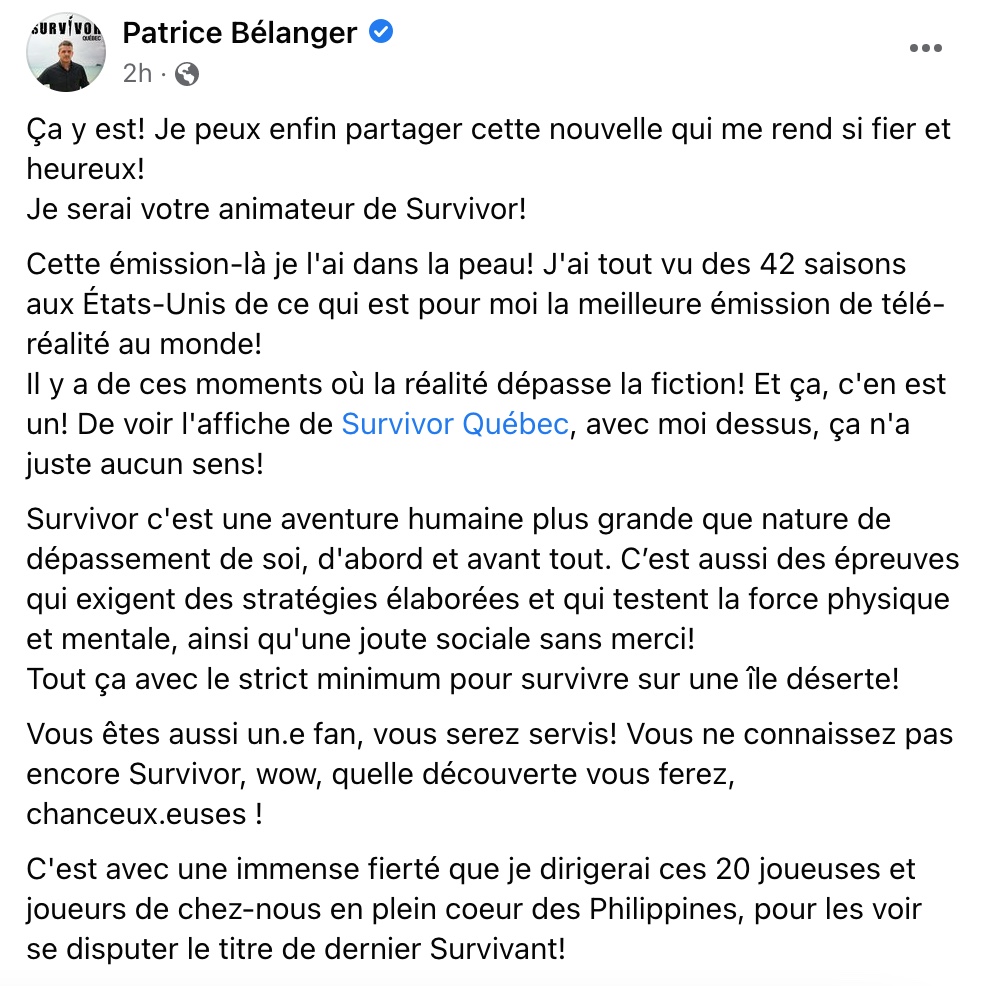View the post's 2h timestamp

(x=138, y=73)
